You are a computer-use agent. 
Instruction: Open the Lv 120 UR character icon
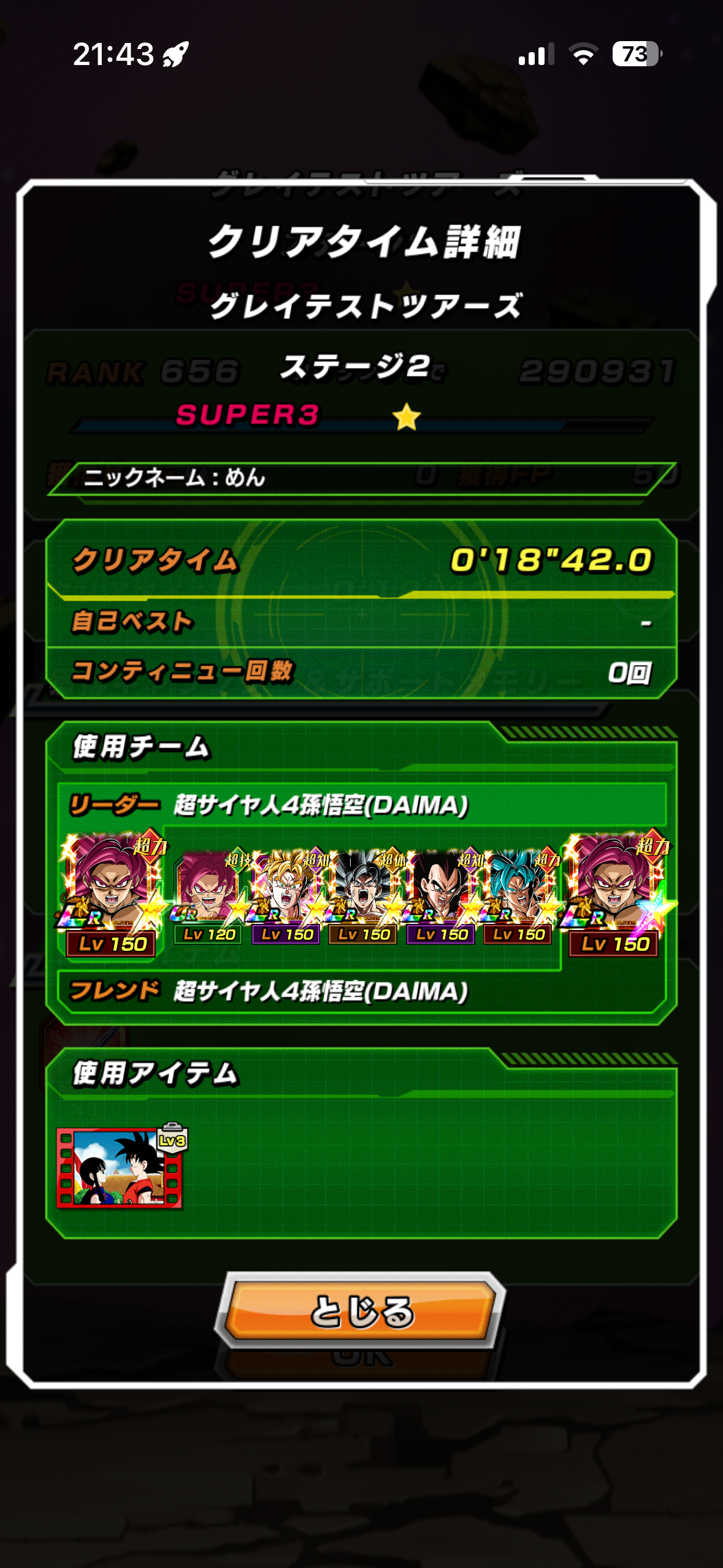(x=207, y=893)
